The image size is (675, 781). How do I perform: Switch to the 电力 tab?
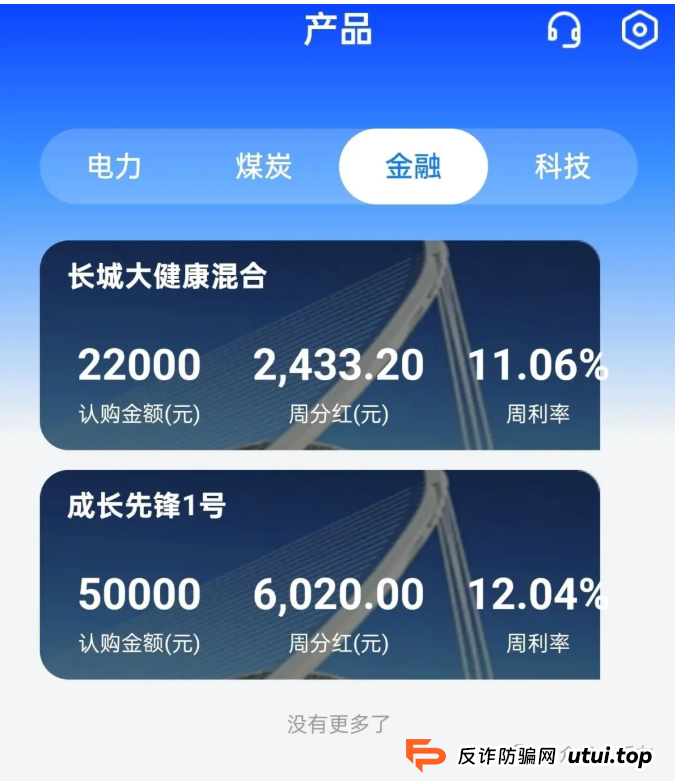coord(115,166)
